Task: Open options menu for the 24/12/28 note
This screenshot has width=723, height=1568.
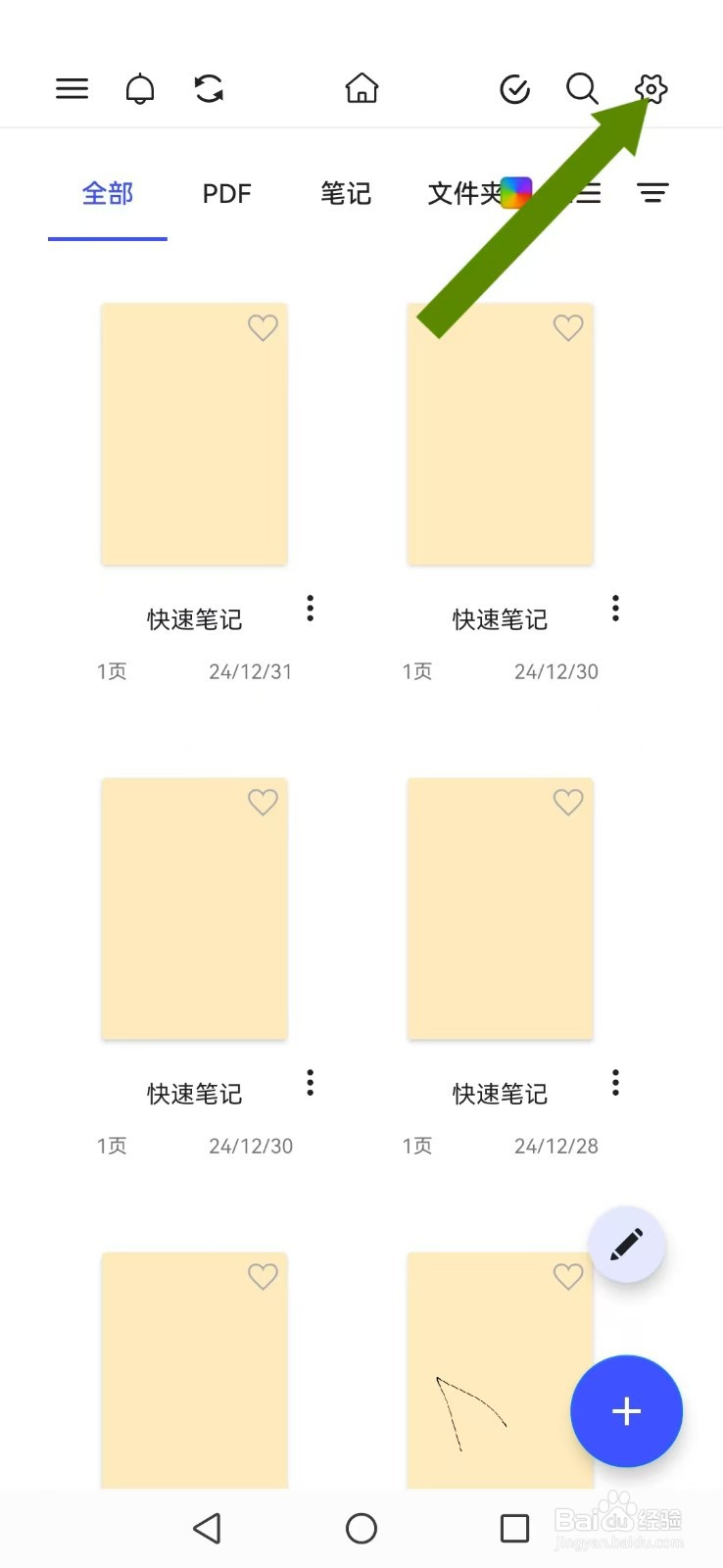Action: (615, 1082)
